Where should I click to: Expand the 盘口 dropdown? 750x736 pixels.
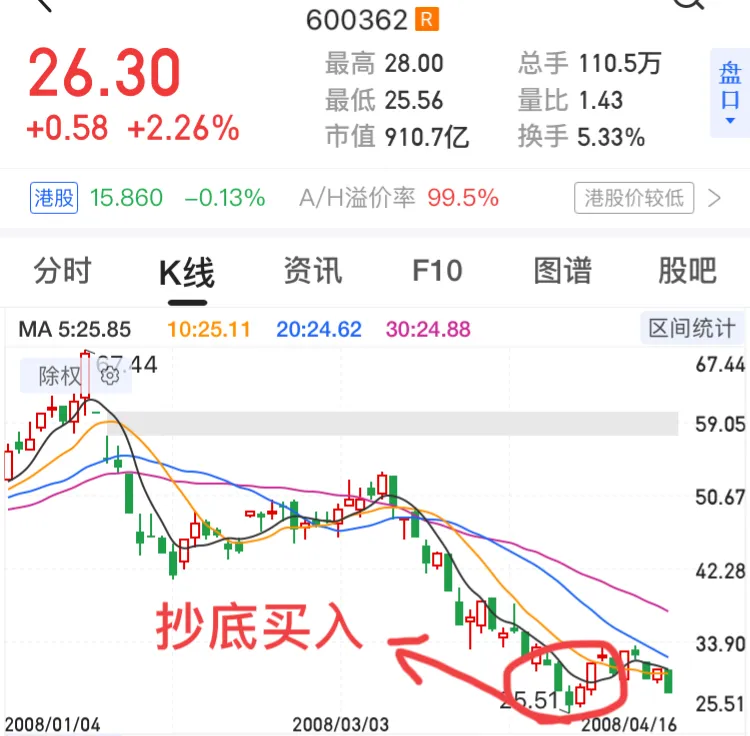point(730,93)
